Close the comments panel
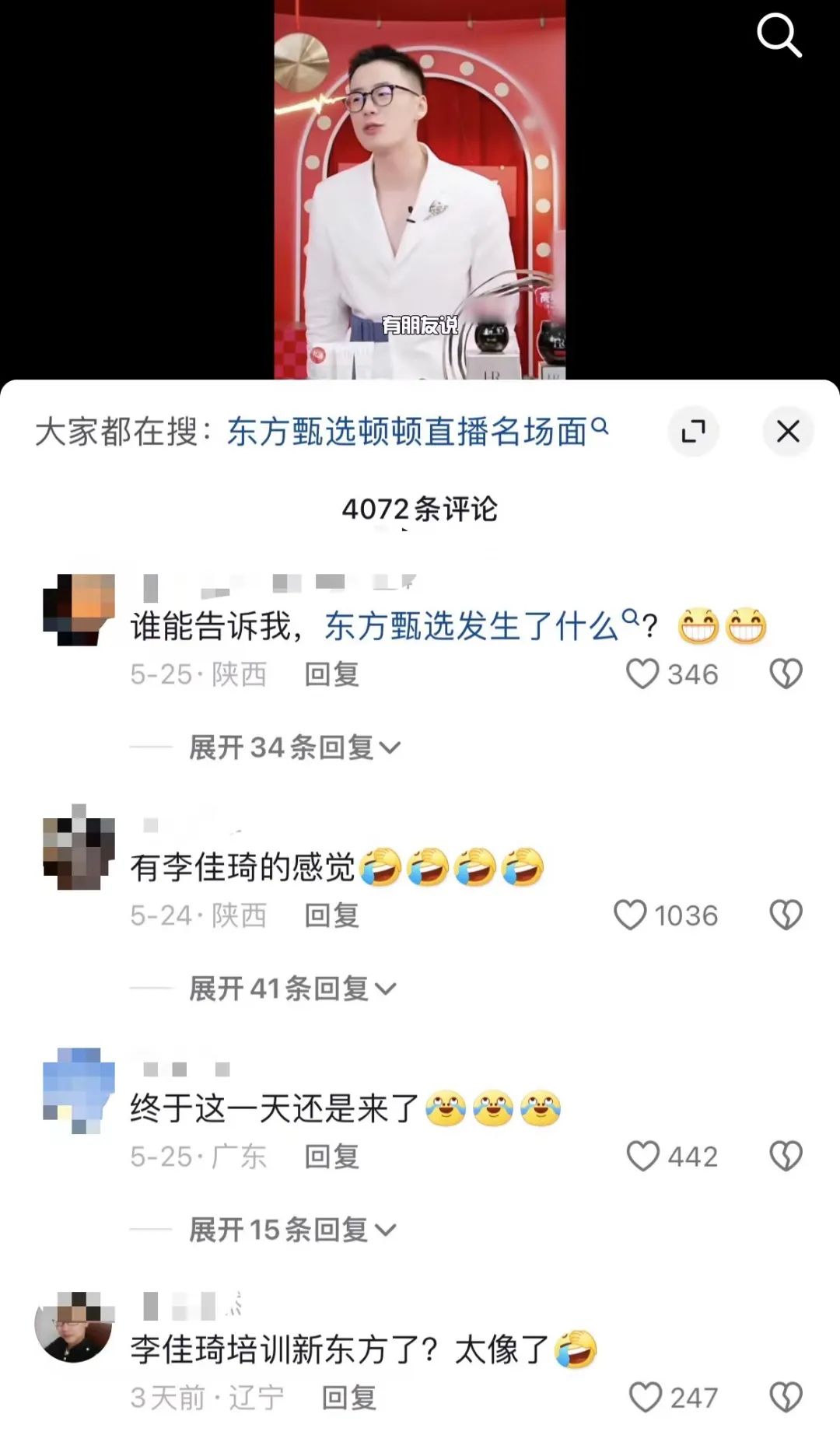The width and height of the screenshot is (840, 1442). (788, 431)
